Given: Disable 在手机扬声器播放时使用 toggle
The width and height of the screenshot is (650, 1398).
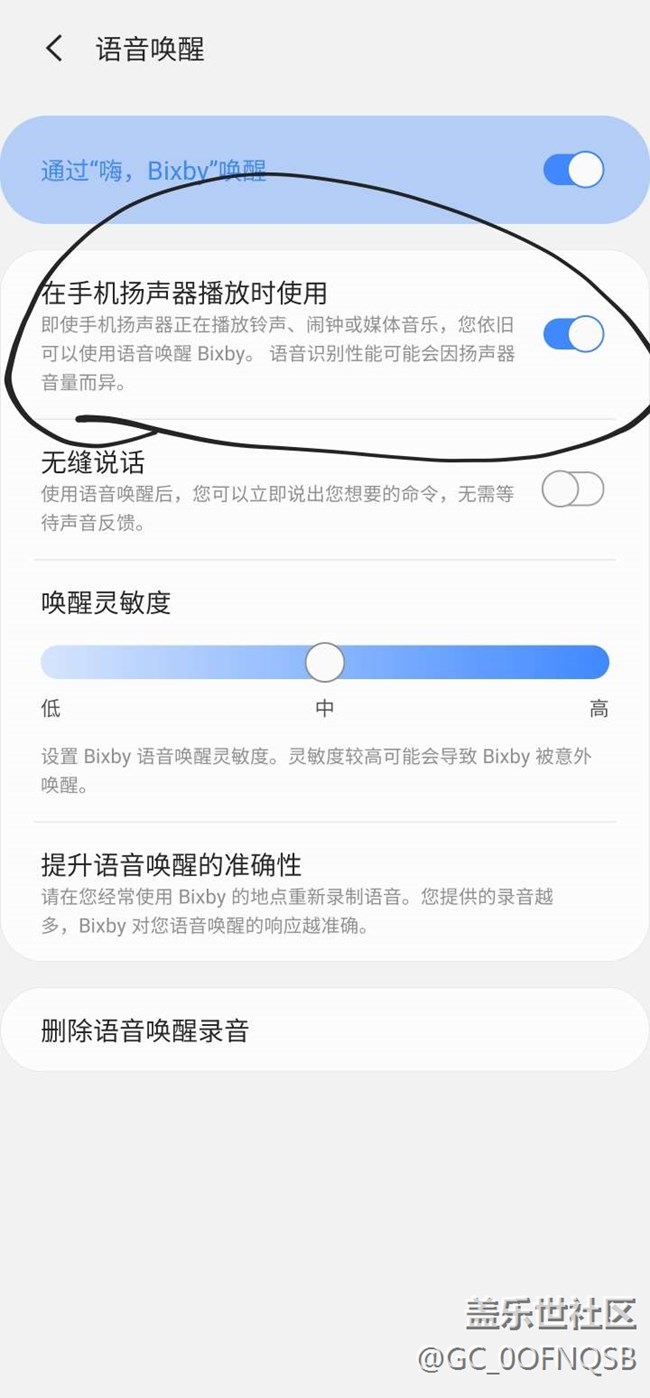Looking at the screenshot, I should (x=573, y=334).
